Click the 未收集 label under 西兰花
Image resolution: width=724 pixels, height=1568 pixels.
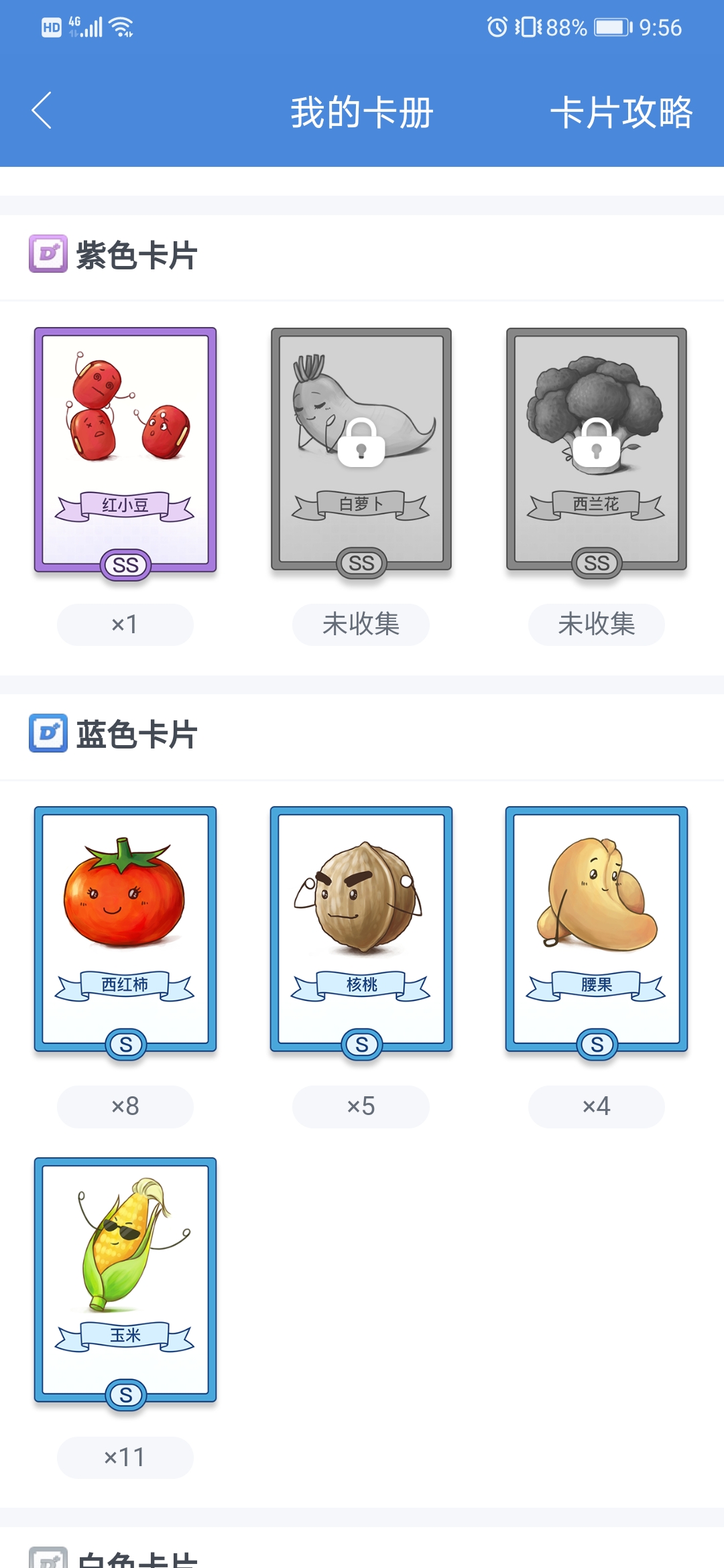coord(597,624)
